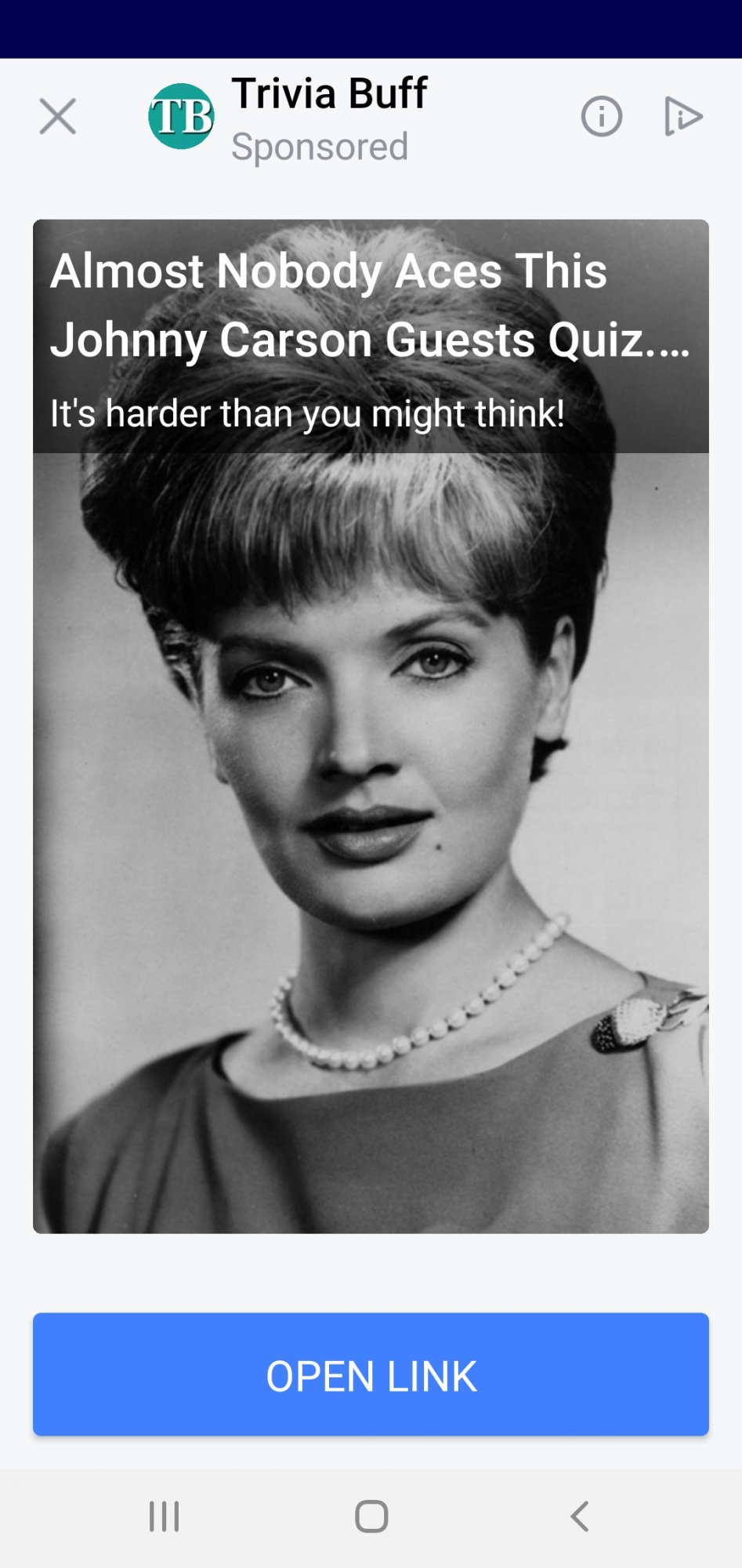This screenshot has width=742, height=1568.
Task: Tap the OPEN LINK button
Action: [x=371, y=1374]
